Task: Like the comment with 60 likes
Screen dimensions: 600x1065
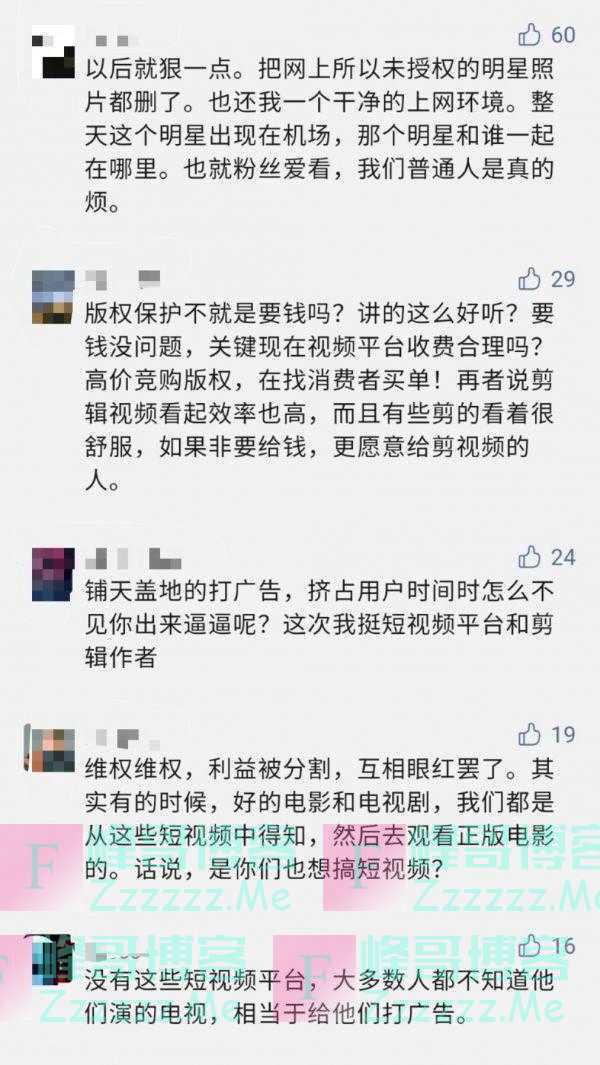Action: click(530, 35)
